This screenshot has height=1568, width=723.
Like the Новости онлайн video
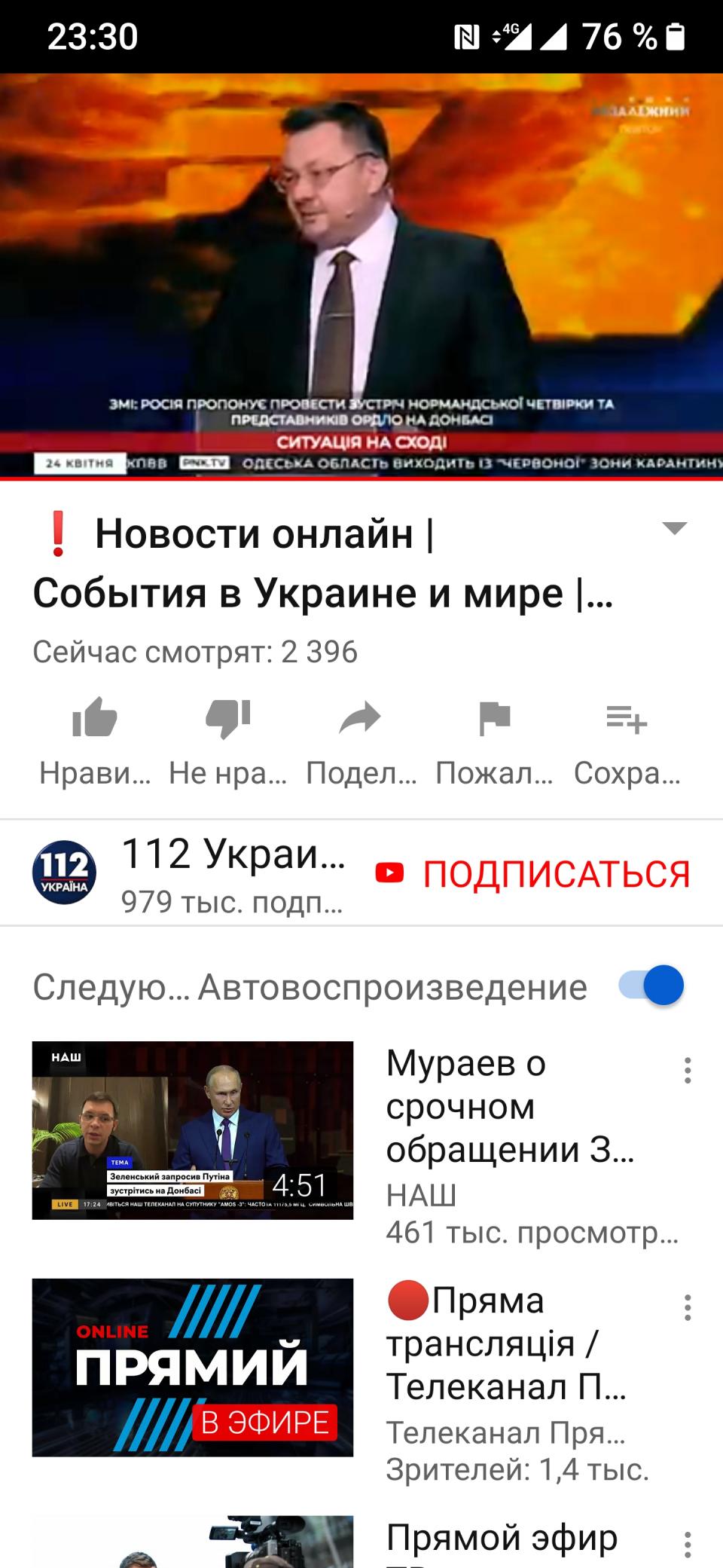95,738
